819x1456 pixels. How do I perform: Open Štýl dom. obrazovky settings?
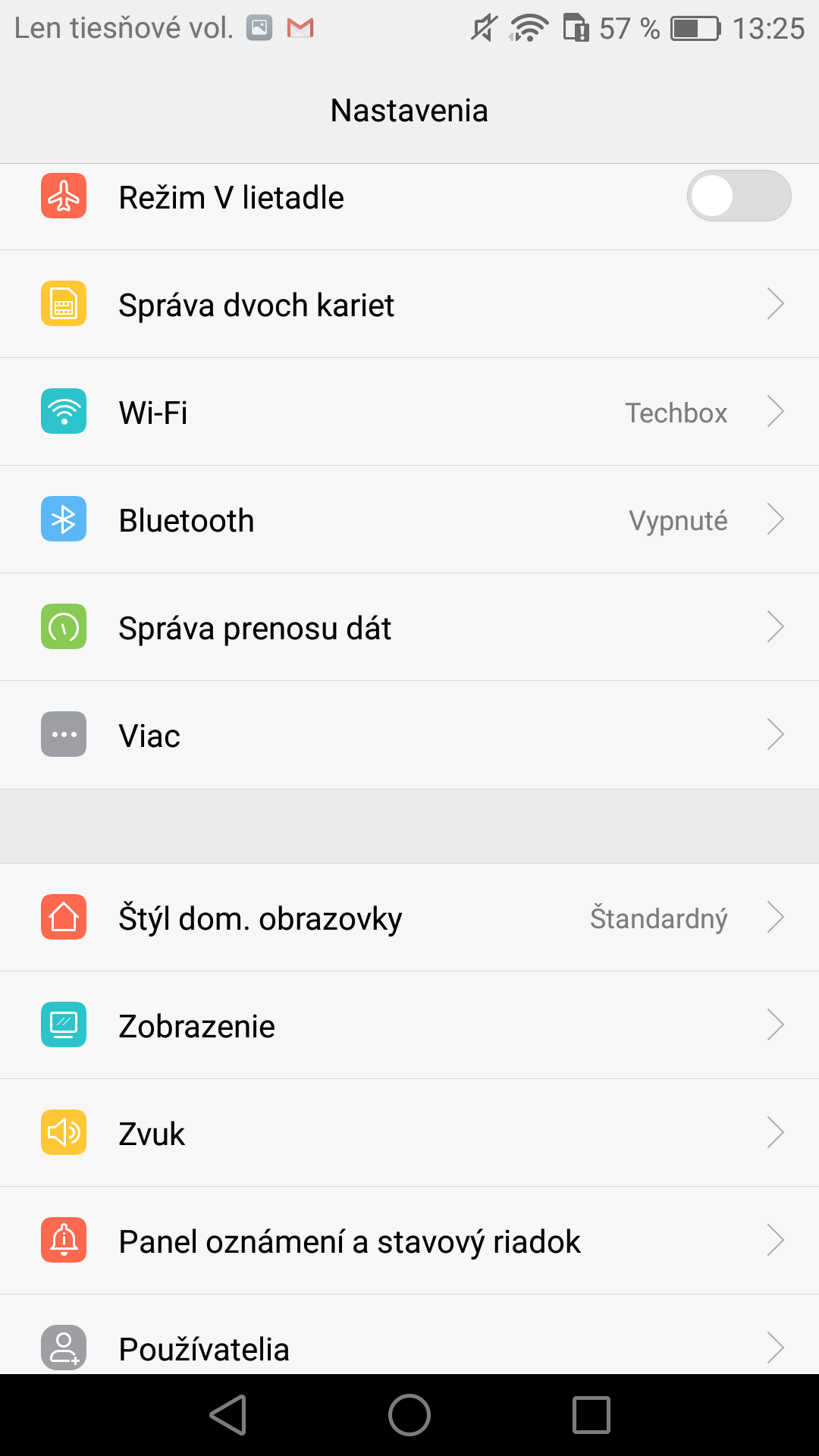409,918
